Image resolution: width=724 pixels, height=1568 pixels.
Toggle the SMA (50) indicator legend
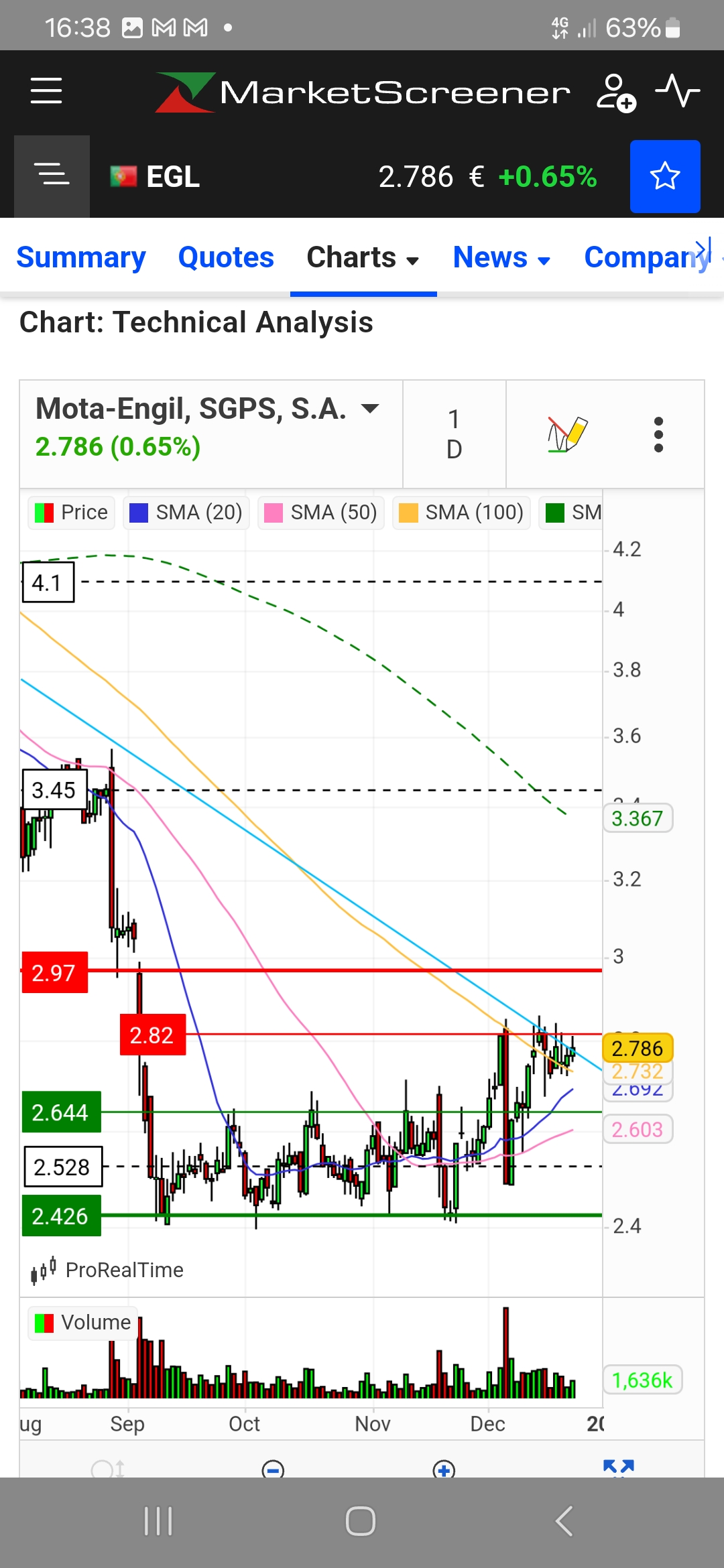321,513
